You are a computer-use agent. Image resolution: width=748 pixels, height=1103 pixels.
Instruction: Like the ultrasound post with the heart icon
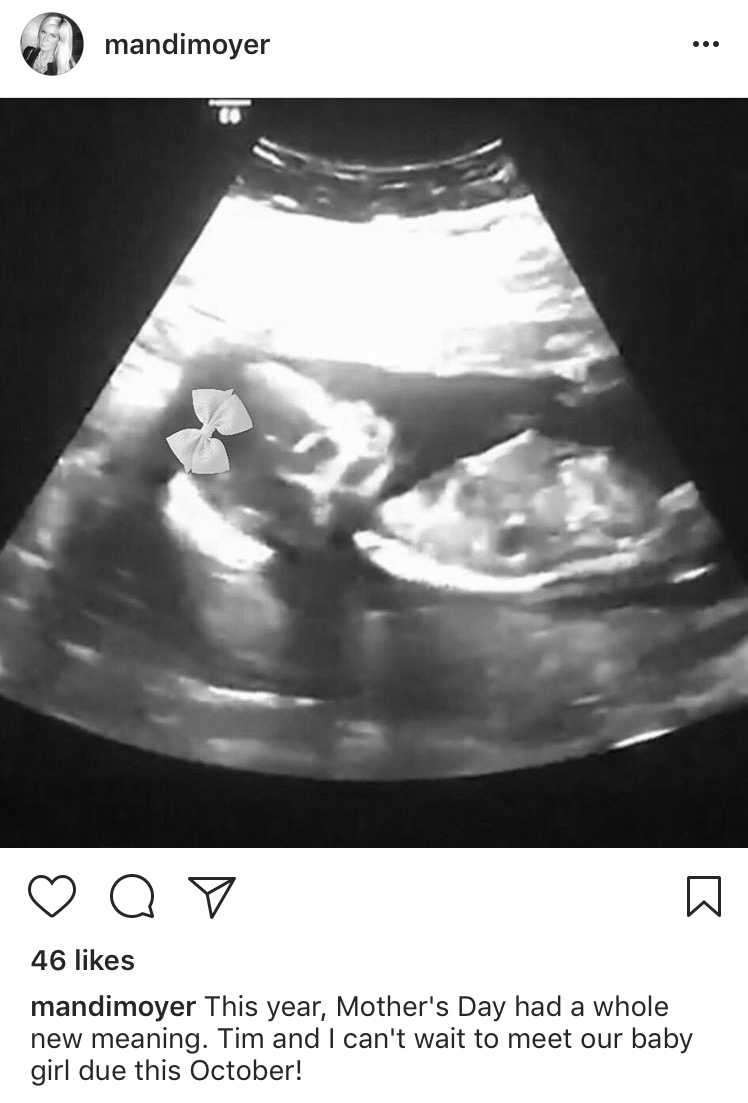pos(52,896)
